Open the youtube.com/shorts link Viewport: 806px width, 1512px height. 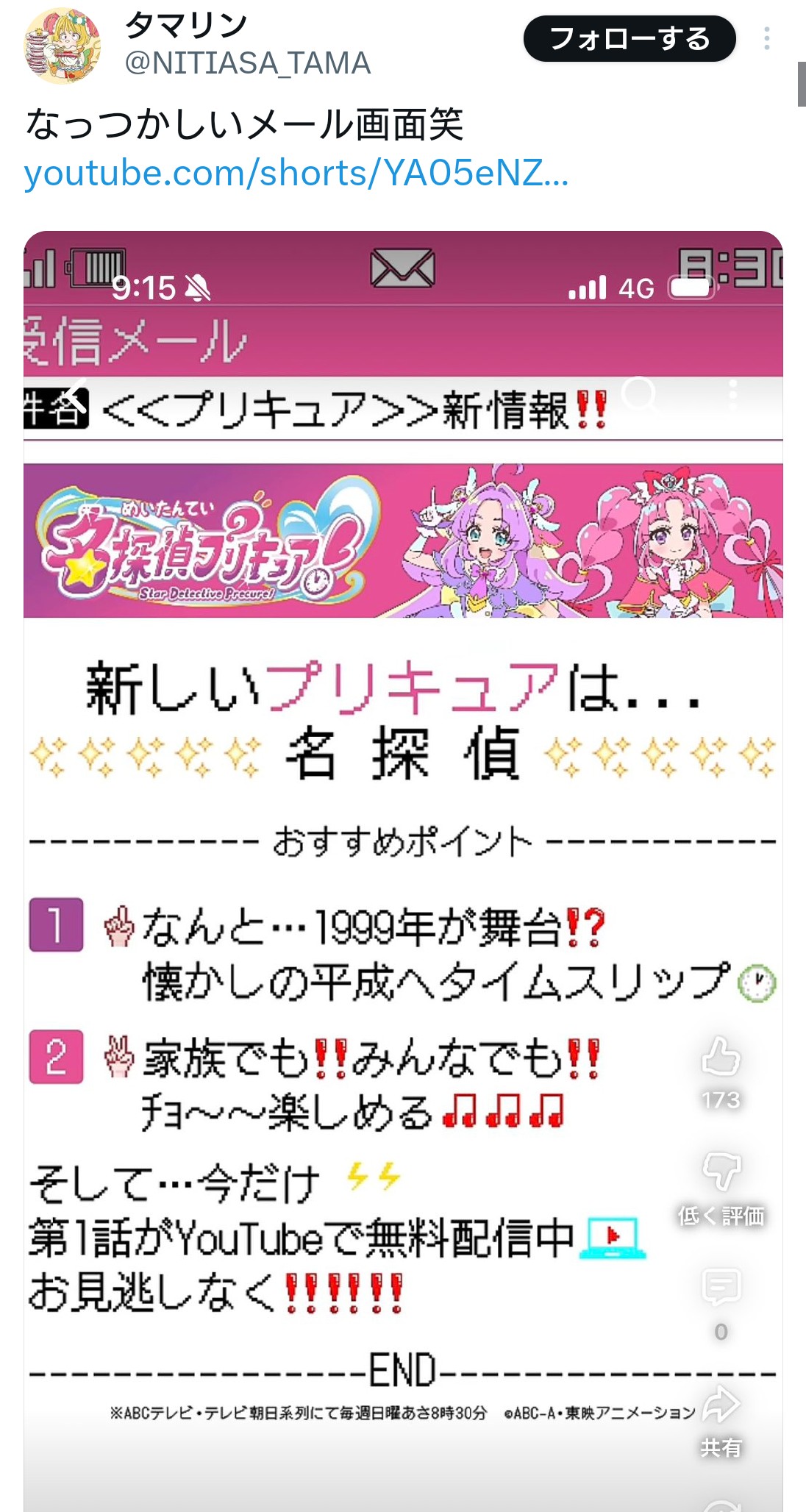point(296,174)
